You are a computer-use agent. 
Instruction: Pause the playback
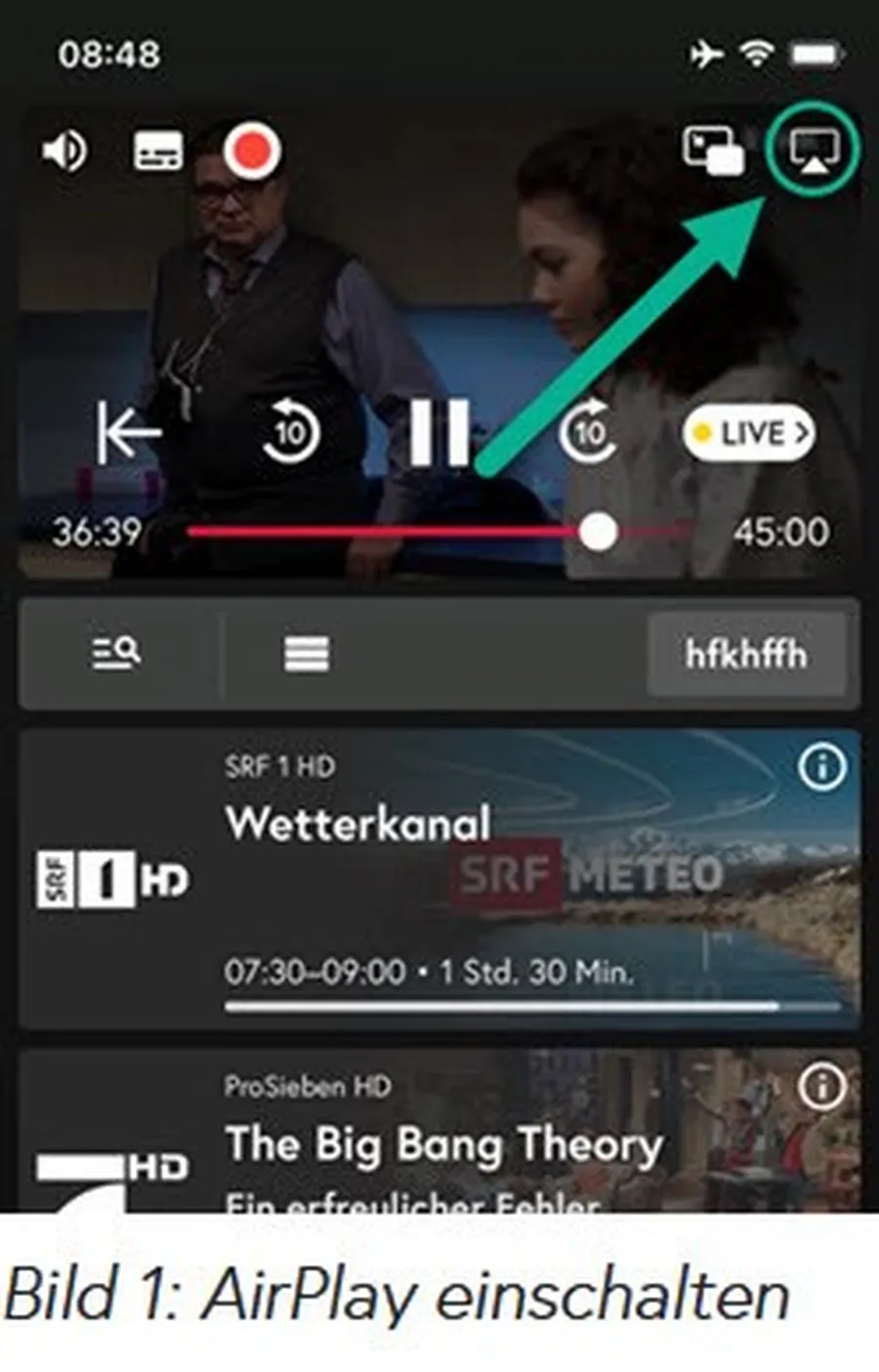pos(439,432)
